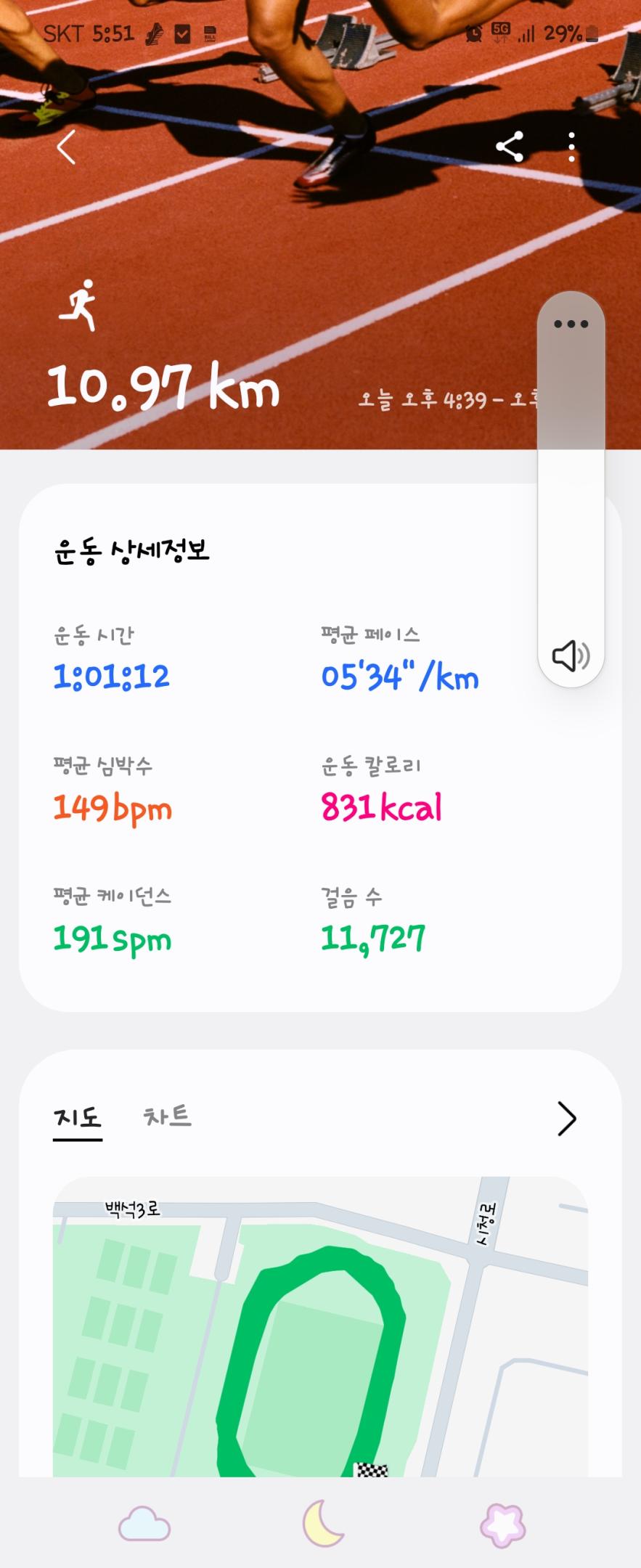The width and height of the screenshot is (641, 1568).
Task: Open the three-dot overflow menu
Action: pyautogui.click(x=572, y=147)
